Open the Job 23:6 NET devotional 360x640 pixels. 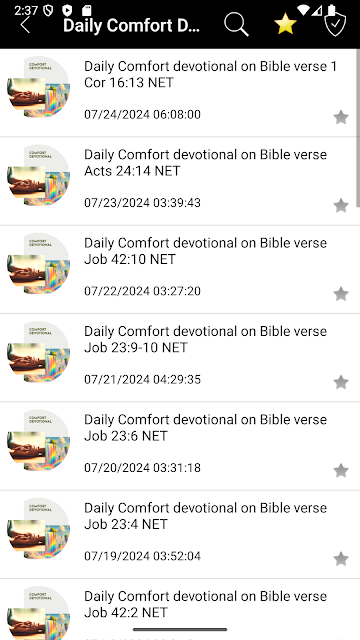(x=180, y=446)
